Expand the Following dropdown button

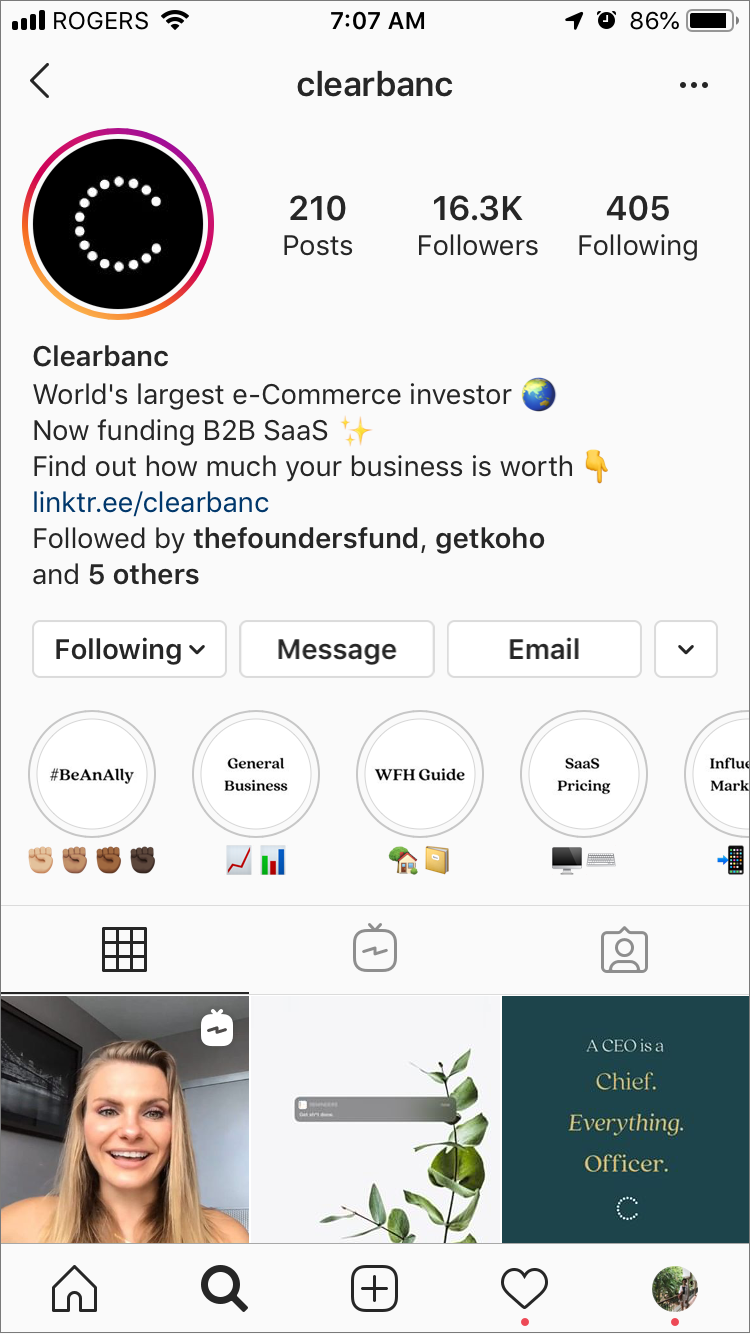pyautogui.click(x=130, y=650)
